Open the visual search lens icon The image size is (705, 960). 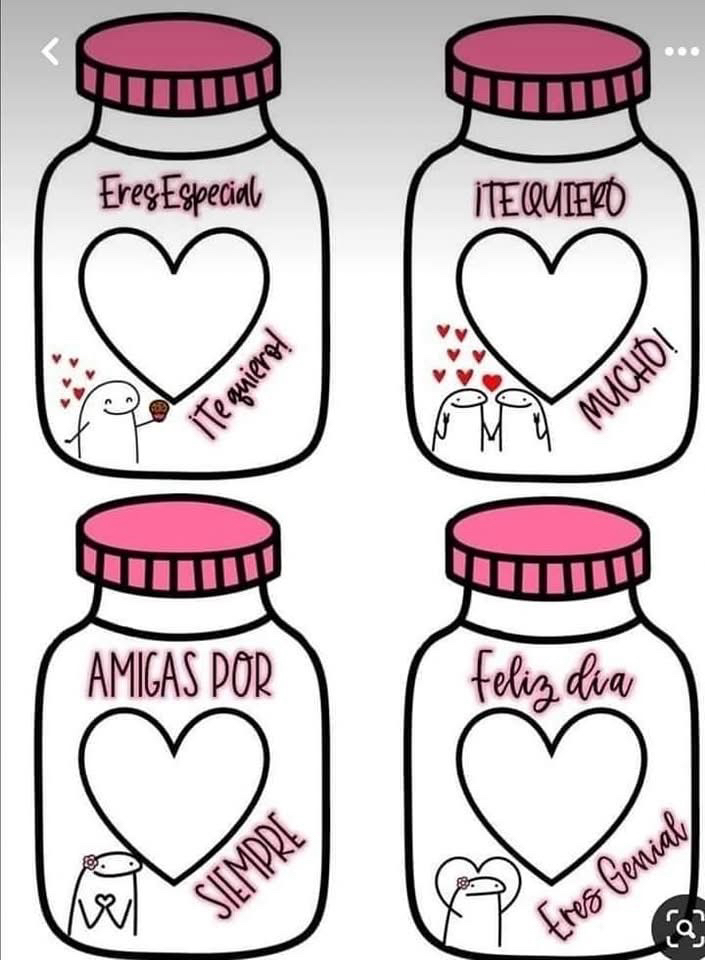click(x=683, y=929)
